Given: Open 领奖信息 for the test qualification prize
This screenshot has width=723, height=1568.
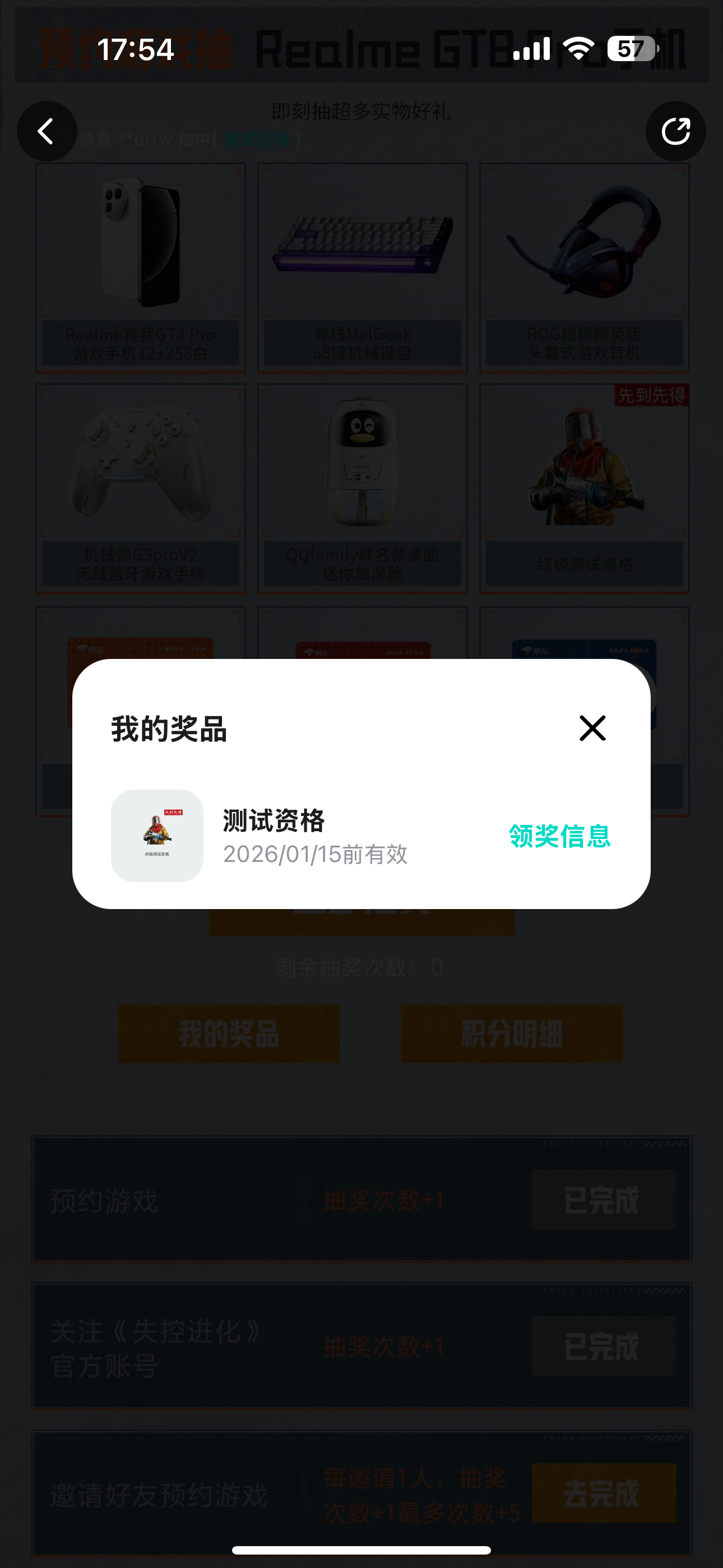Looking at the screenshot, I should (x=559, y=836).
